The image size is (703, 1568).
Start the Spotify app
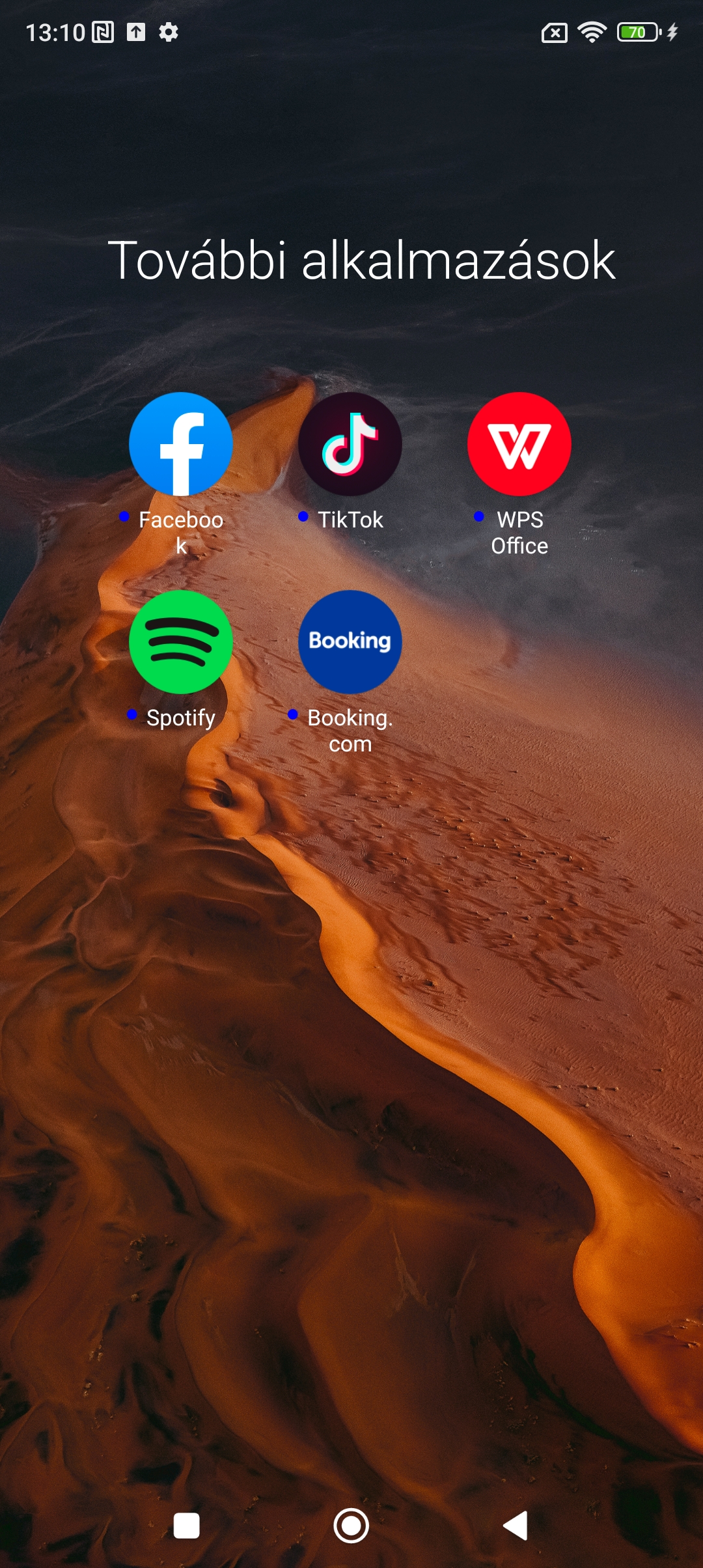point(181,642)
